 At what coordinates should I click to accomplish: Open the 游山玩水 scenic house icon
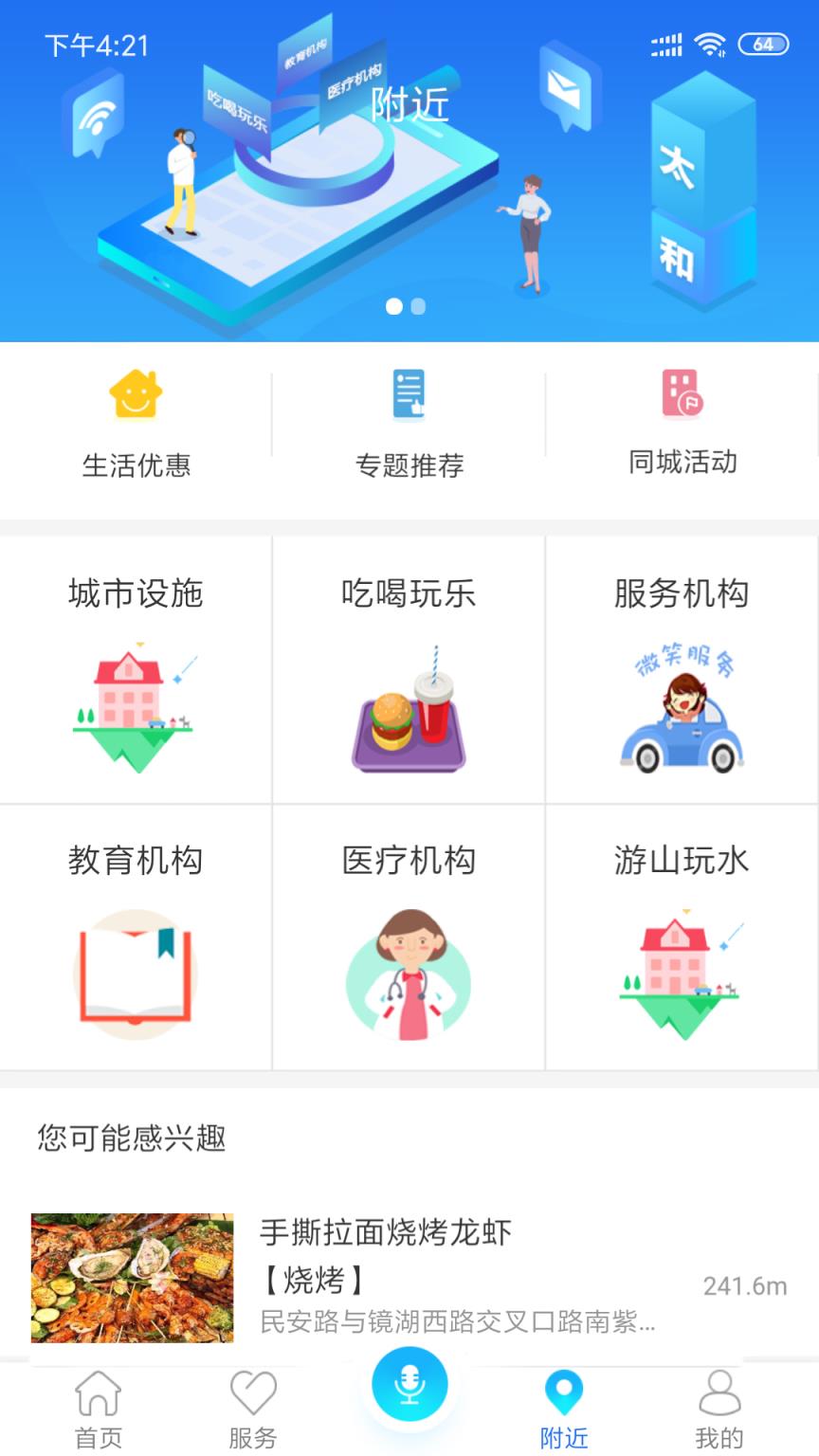point(681,974)
